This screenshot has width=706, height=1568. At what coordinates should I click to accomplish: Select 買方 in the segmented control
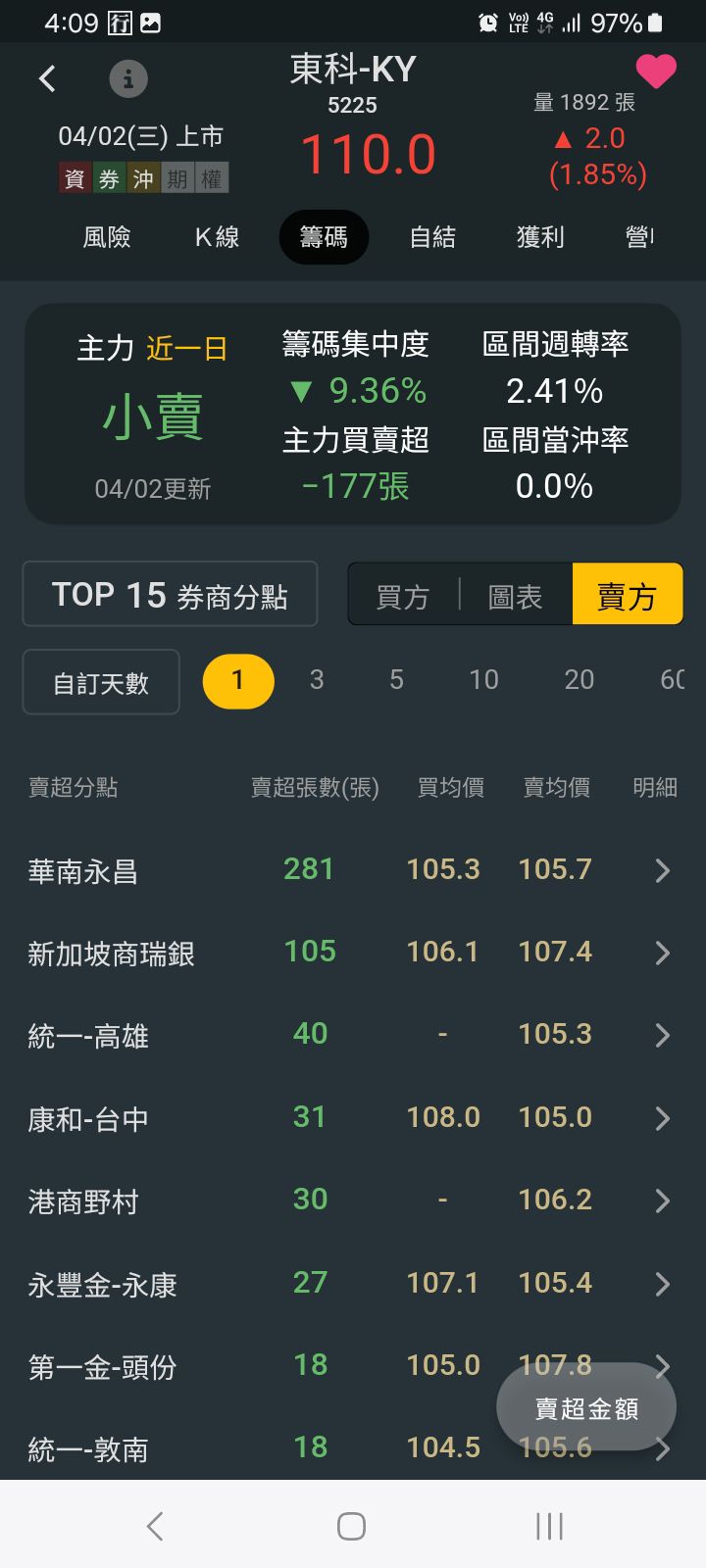pos(403,595)
